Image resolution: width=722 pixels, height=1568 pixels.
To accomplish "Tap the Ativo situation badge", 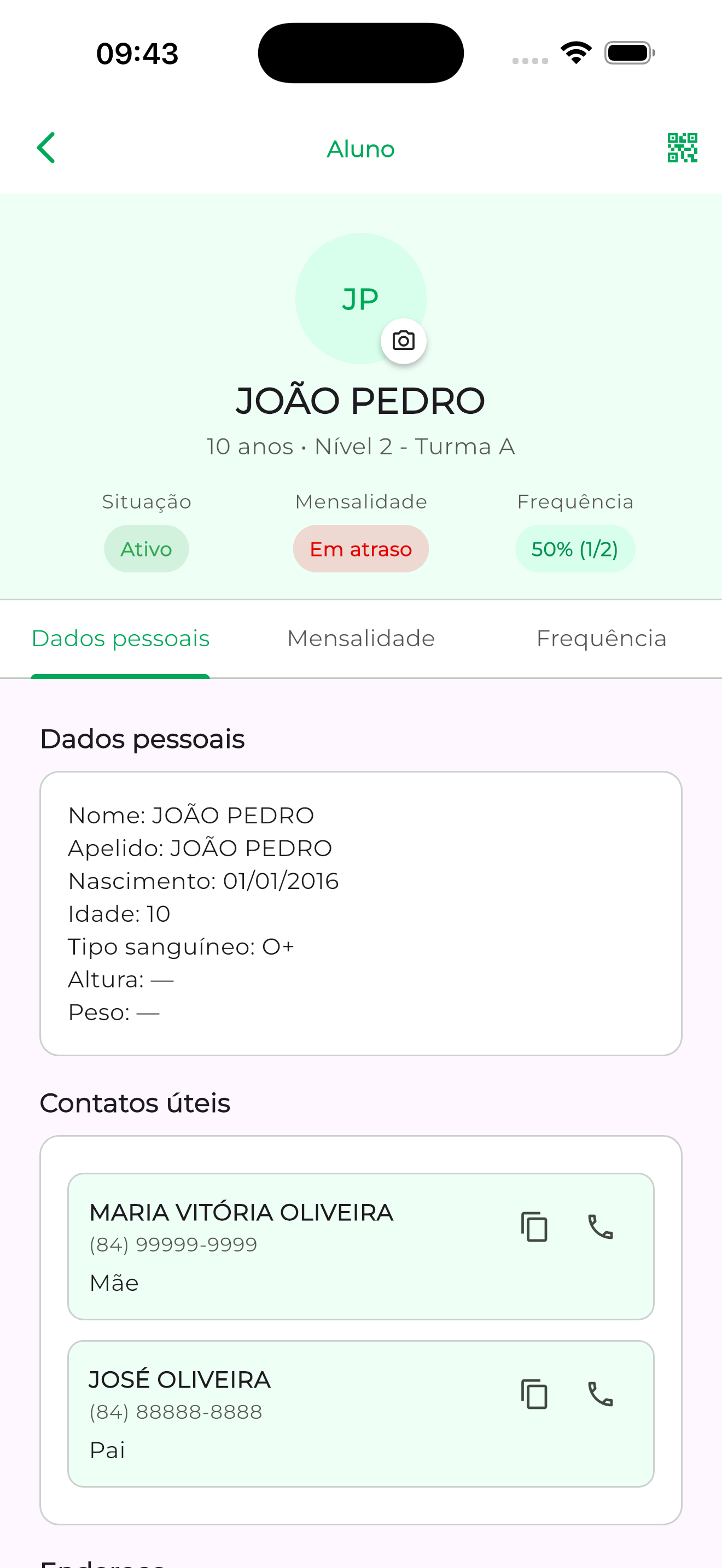I will pyautogui.click(x=146, y=548).
